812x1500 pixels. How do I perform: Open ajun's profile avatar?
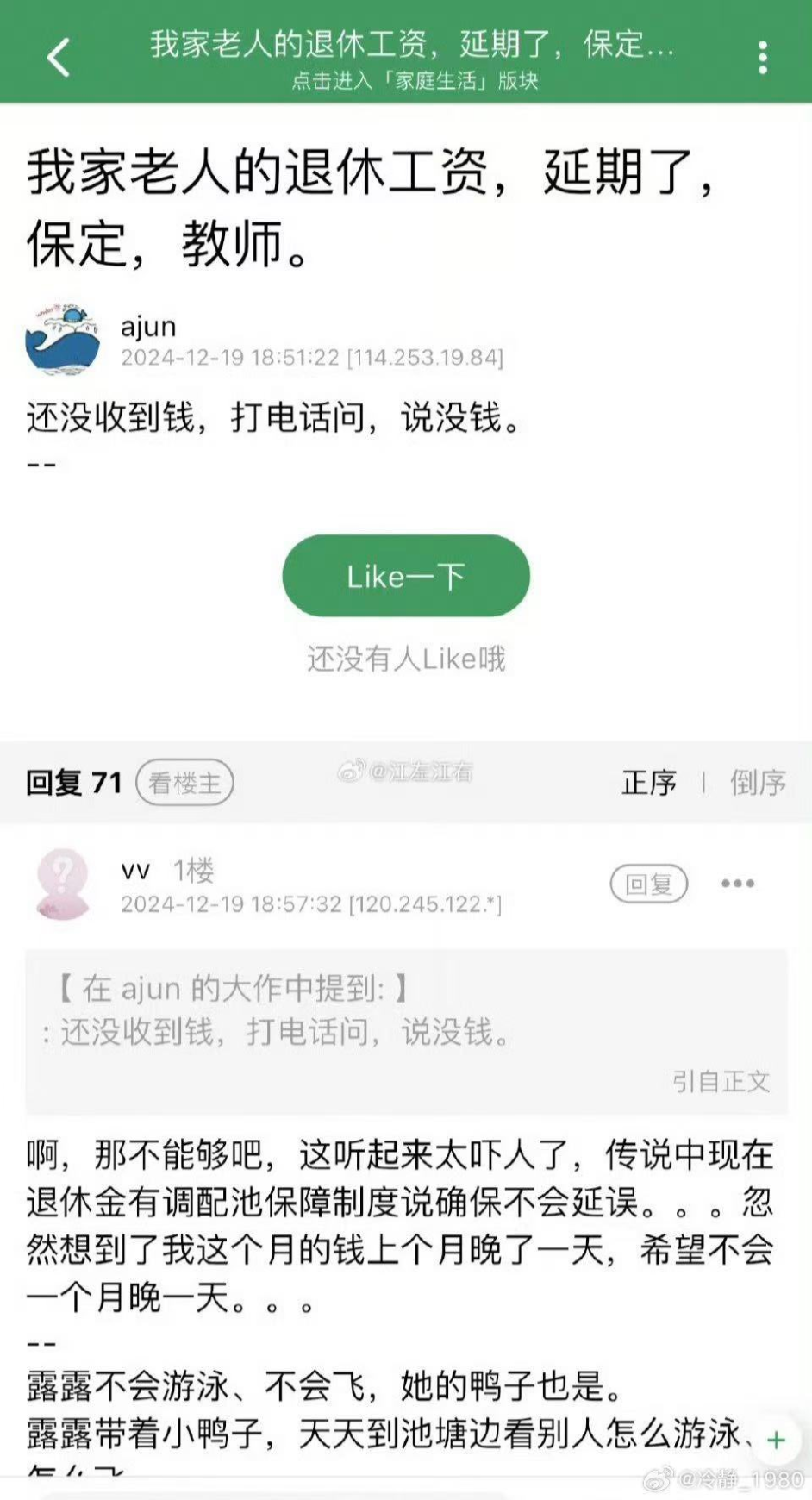click(x=63, y=339)
